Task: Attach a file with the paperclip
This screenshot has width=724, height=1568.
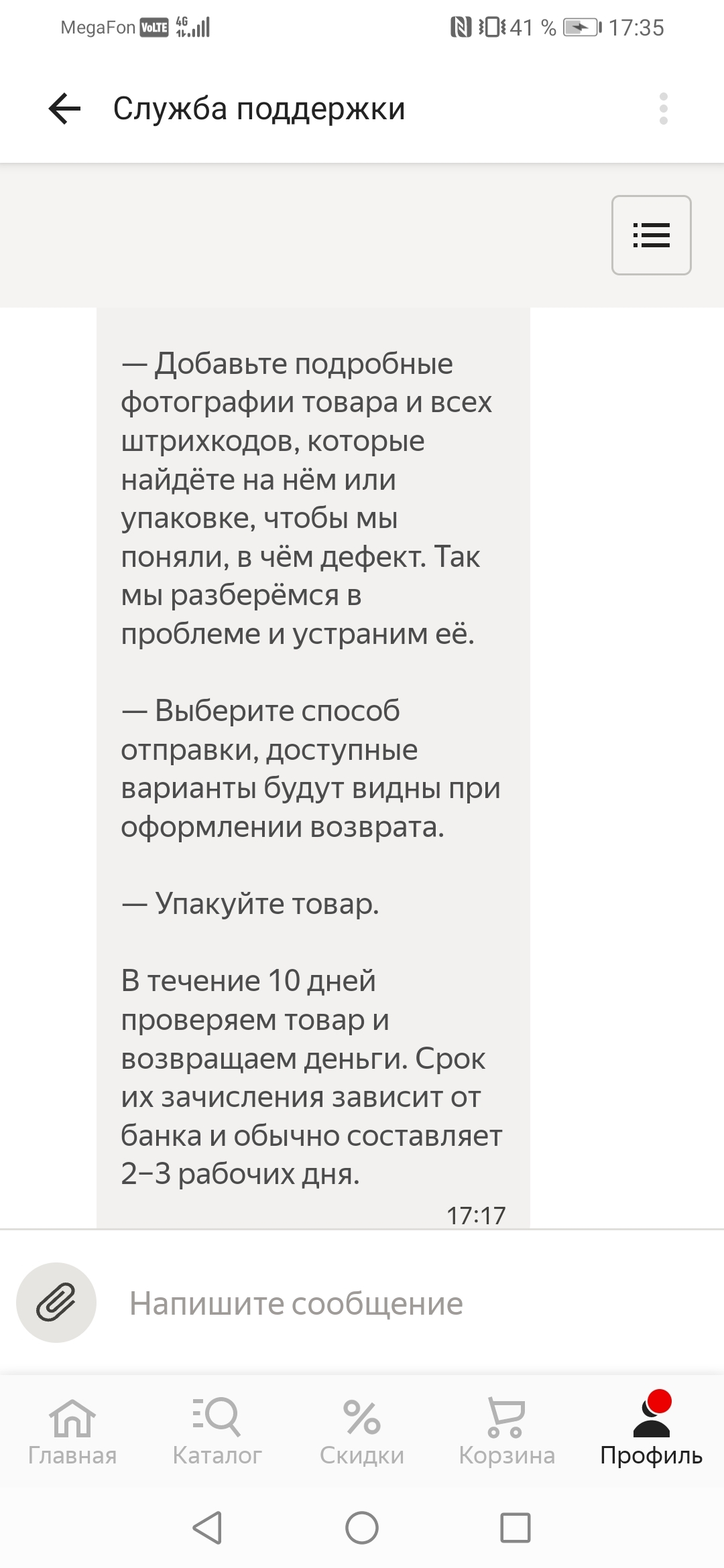Action: click(56, 1303)
